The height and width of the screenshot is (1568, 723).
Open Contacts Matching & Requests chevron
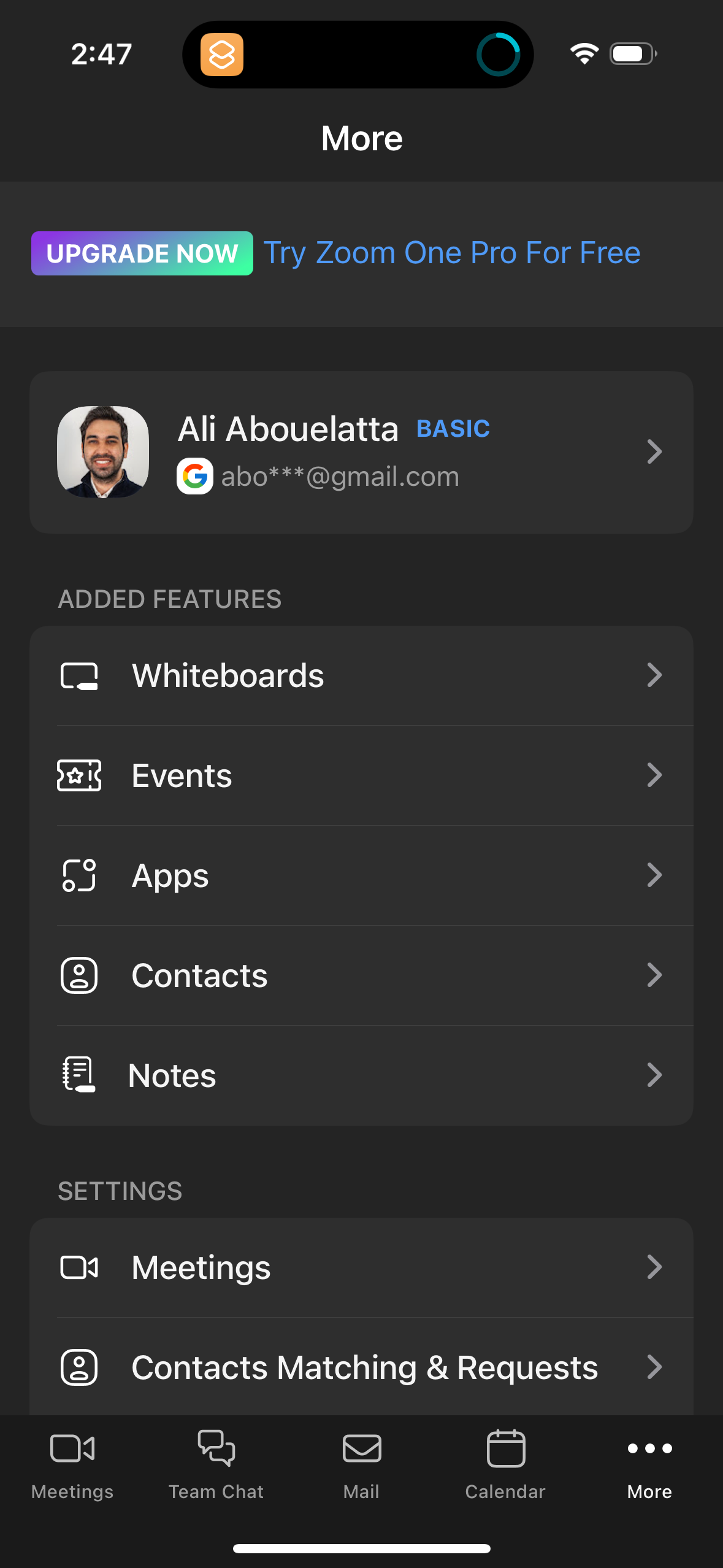655,1367
